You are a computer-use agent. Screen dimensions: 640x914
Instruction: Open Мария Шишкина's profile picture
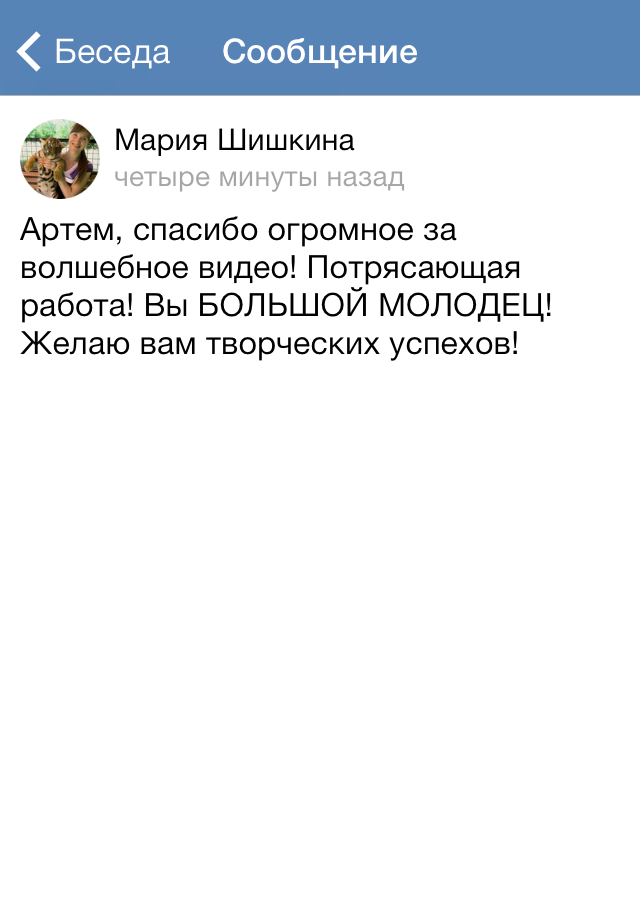click(60, 159)
